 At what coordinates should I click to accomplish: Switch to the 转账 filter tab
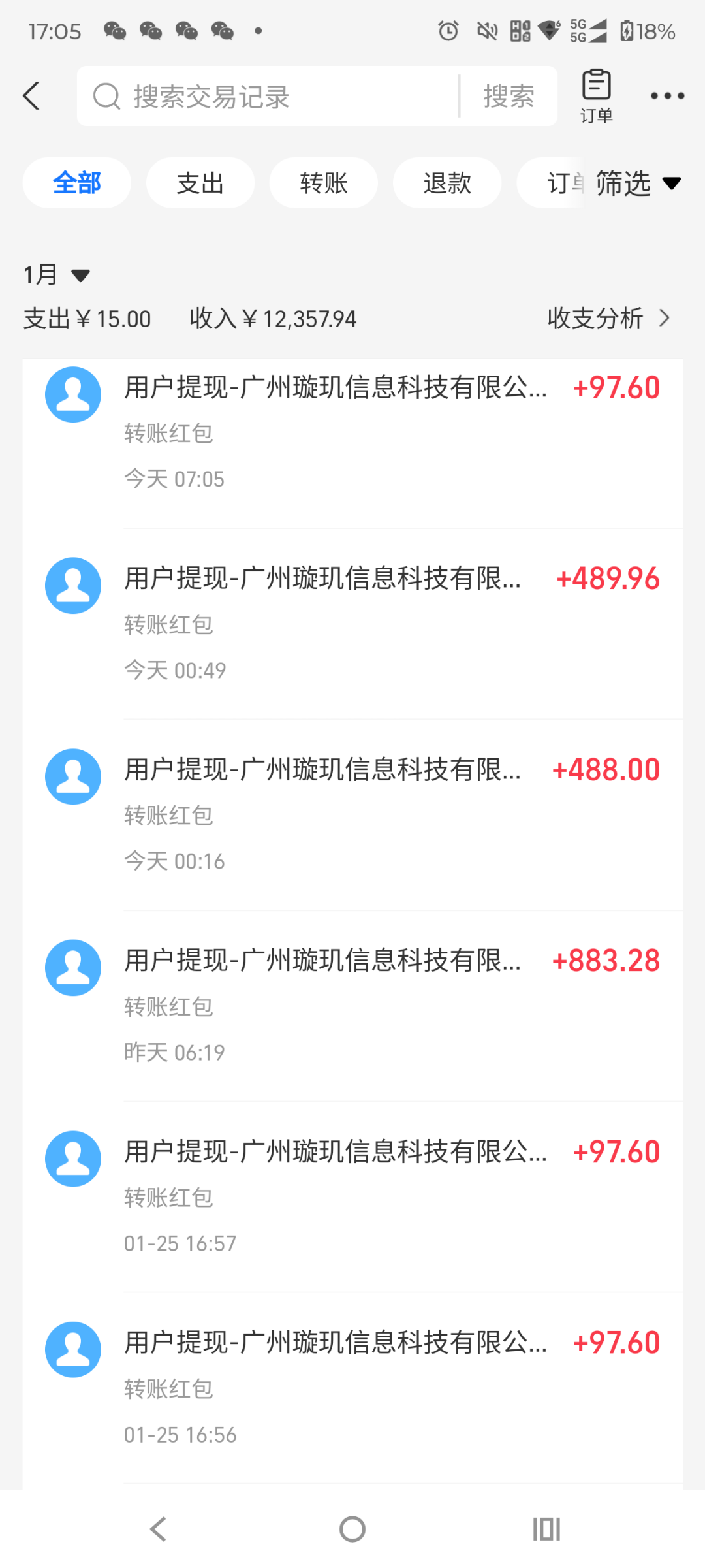pyautogui.click(x=323, y=183)
